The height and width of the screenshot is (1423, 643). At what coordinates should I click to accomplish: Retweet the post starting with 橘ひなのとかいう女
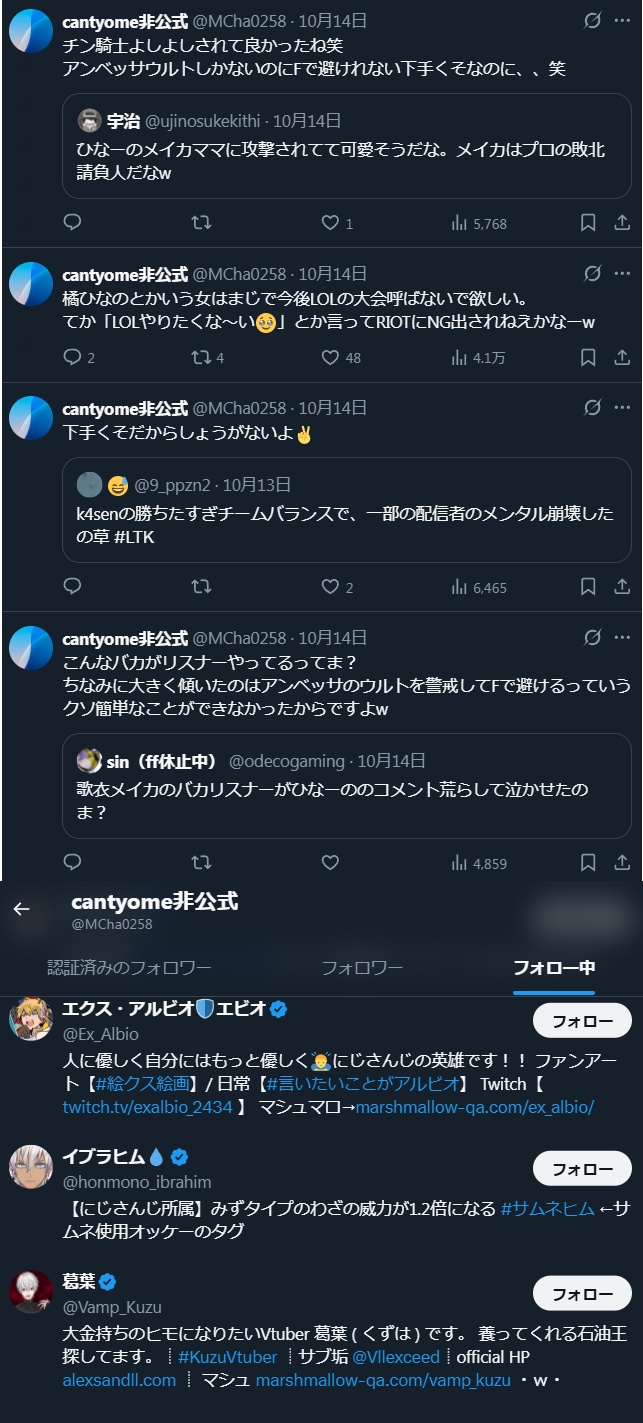(x=201, y=357)
